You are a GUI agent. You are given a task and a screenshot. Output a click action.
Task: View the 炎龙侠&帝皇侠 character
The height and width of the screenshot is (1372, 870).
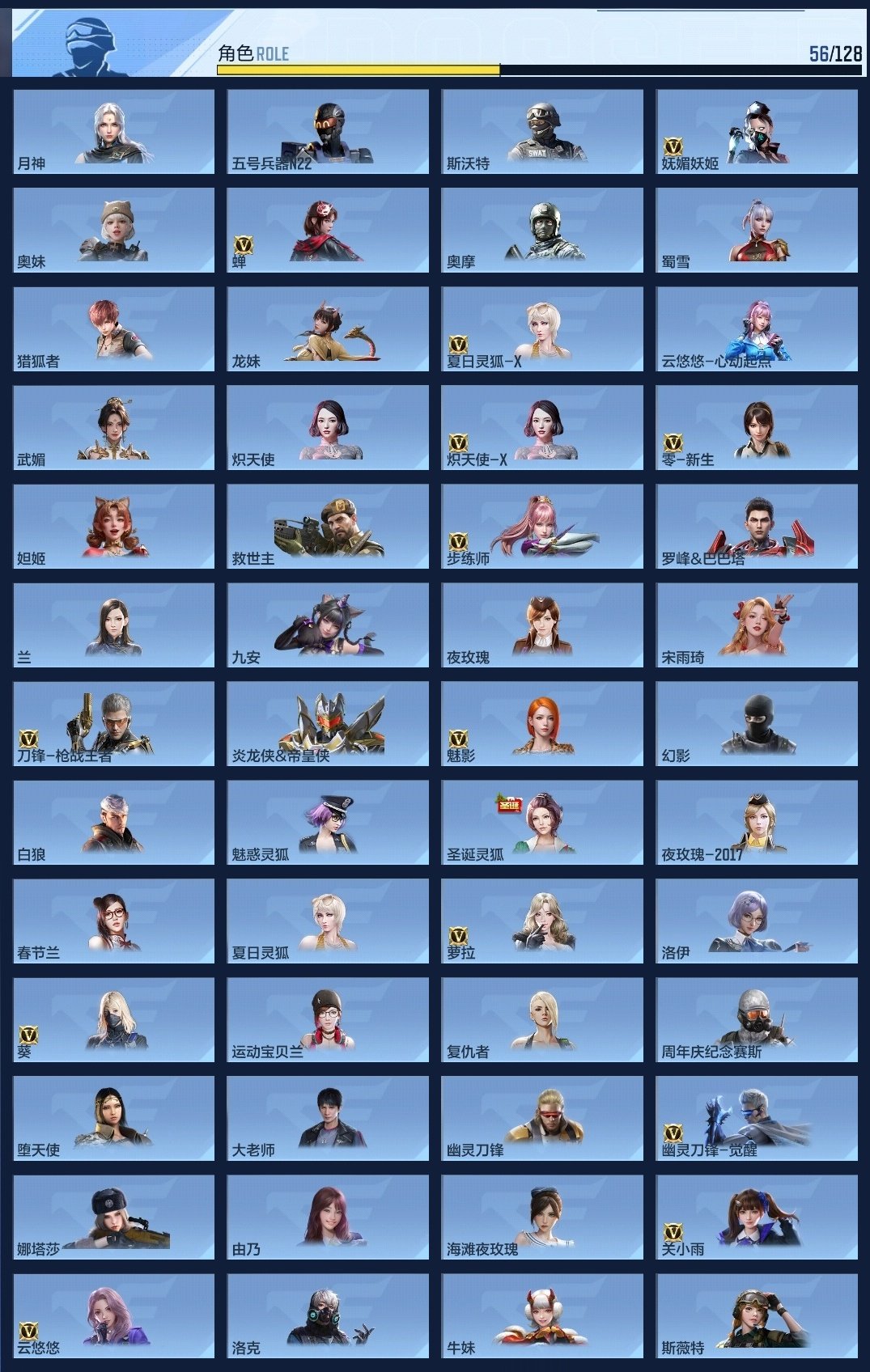tap(328, 723)
